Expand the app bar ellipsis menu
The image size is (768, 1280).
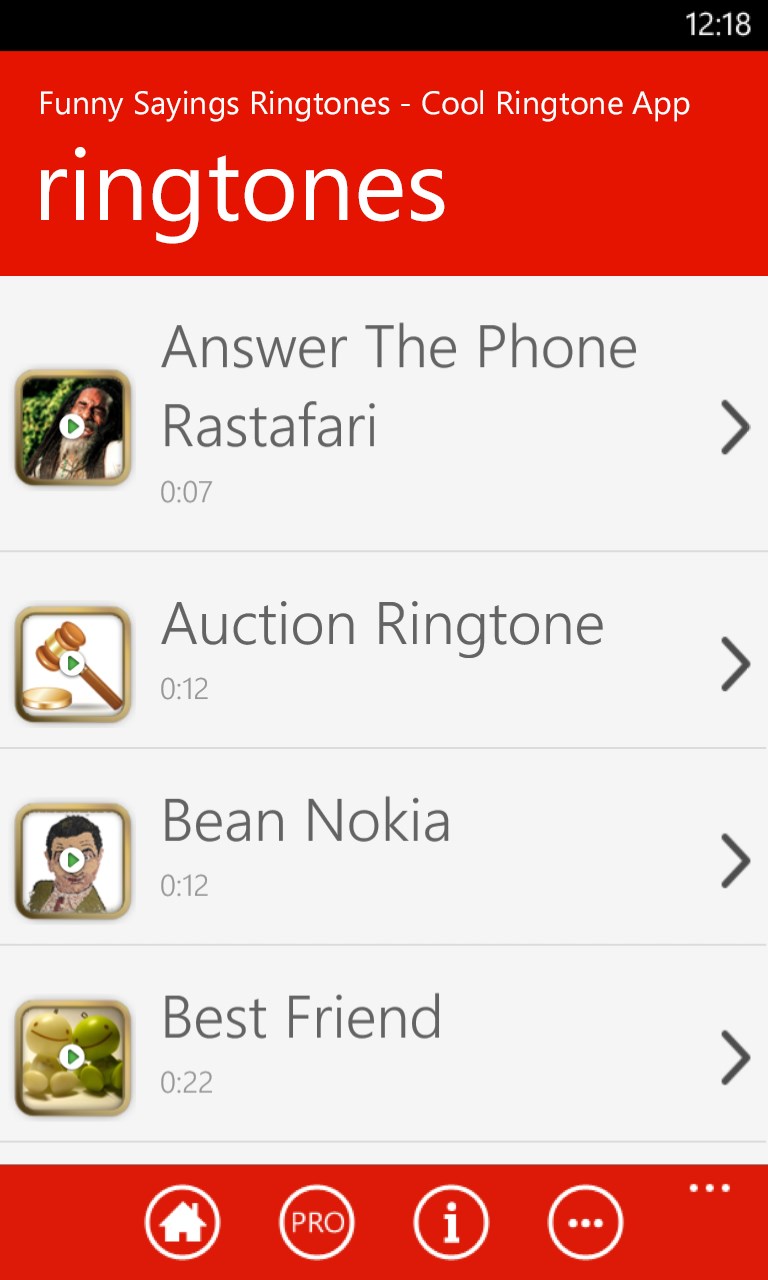(x=710, y=1188)
